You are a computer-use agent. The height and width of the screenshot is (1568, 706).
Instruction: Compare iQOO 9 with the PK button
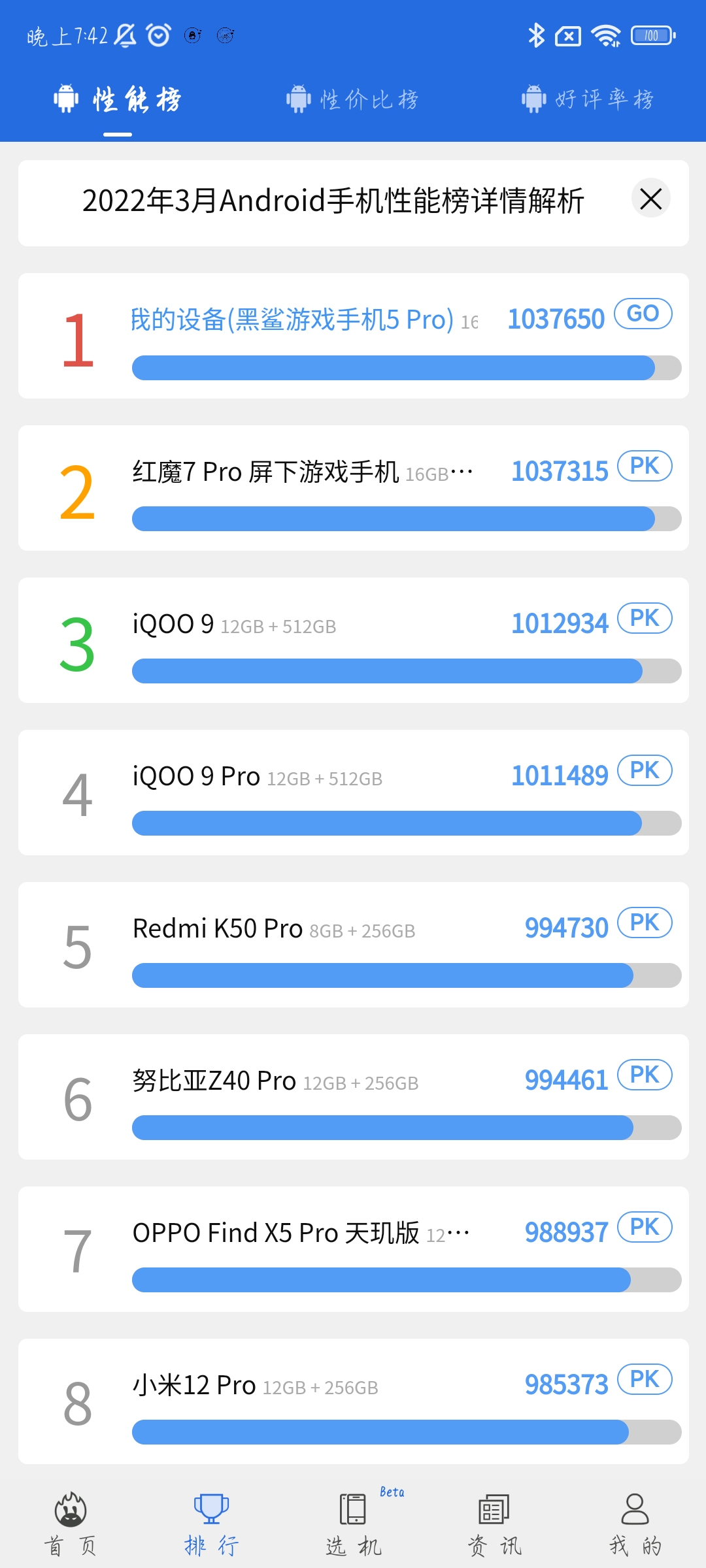pos(645,619)
